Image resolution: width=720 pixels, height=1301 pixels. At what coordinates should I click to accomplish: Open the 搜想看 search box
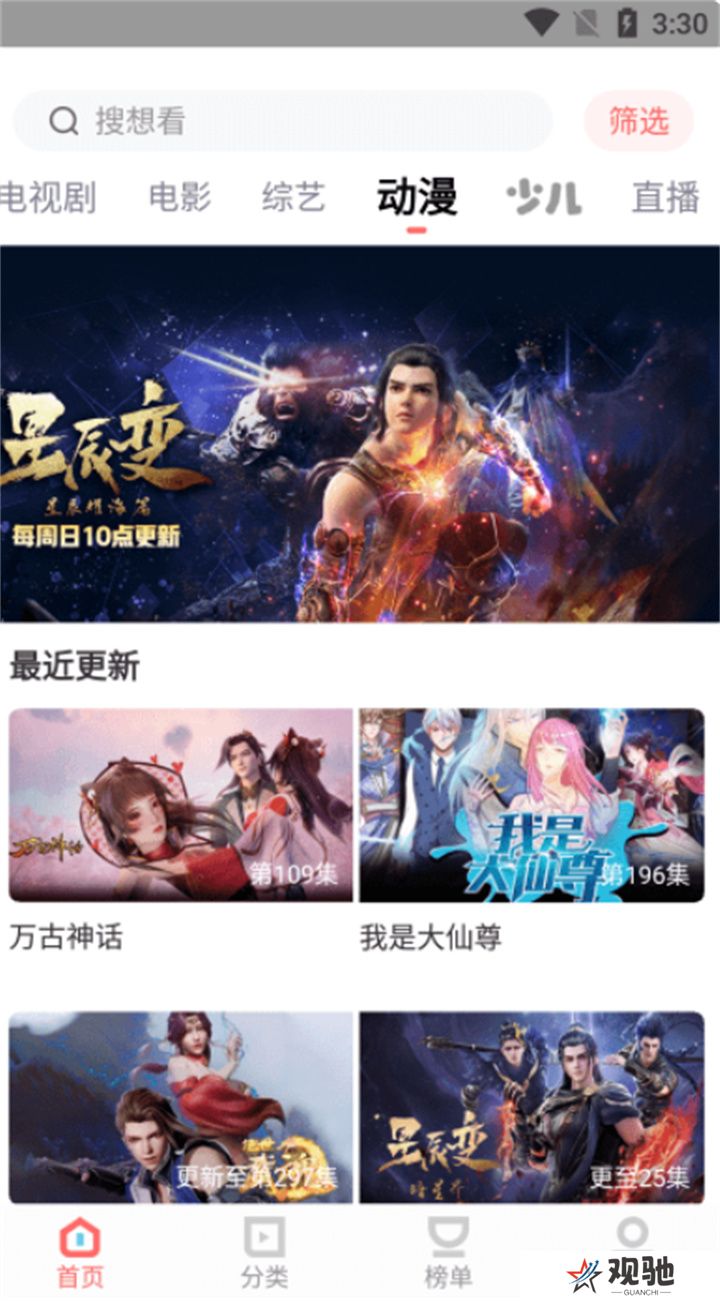pos(280,121)
